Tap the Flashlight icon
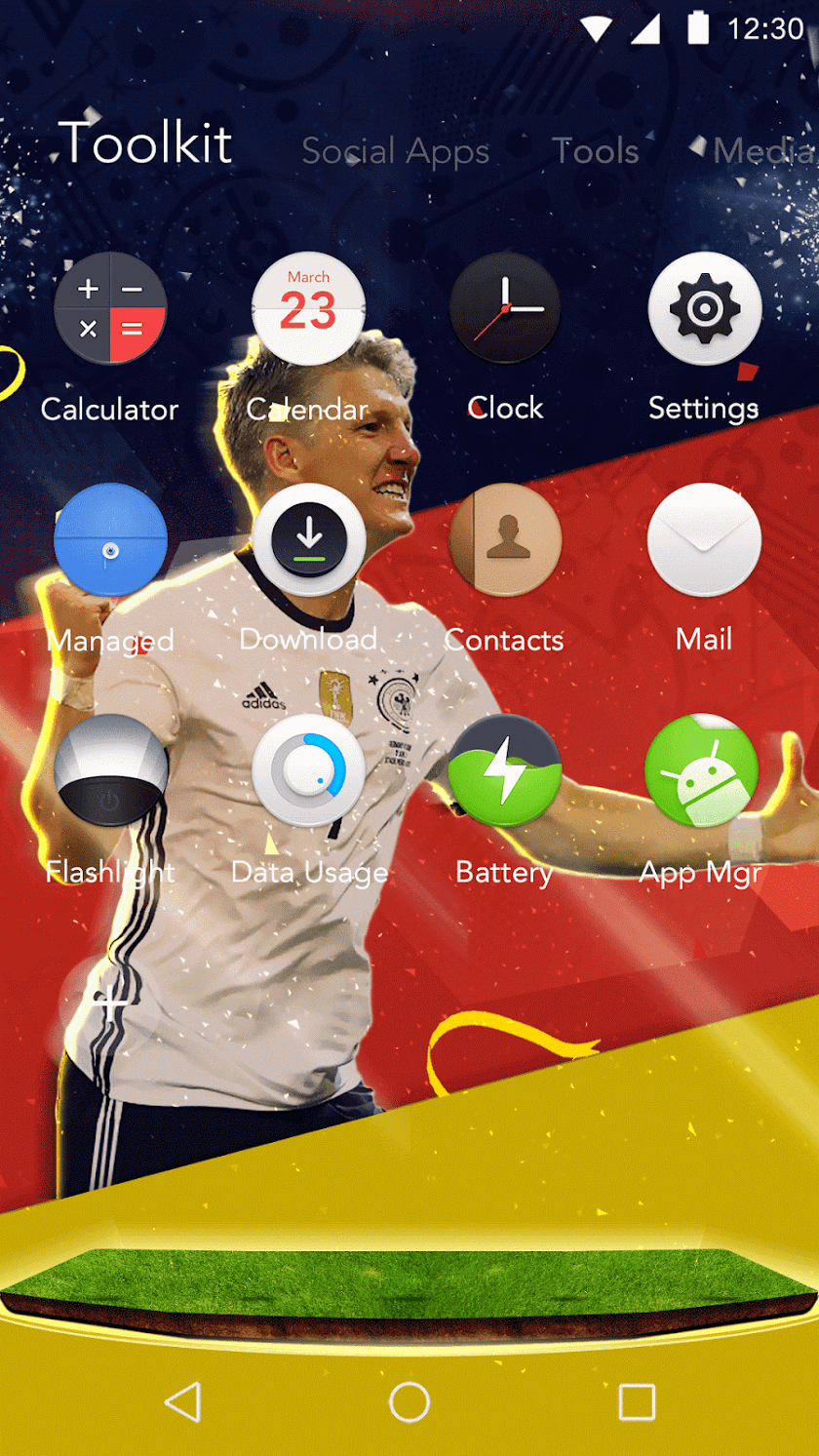 [110, 770]
